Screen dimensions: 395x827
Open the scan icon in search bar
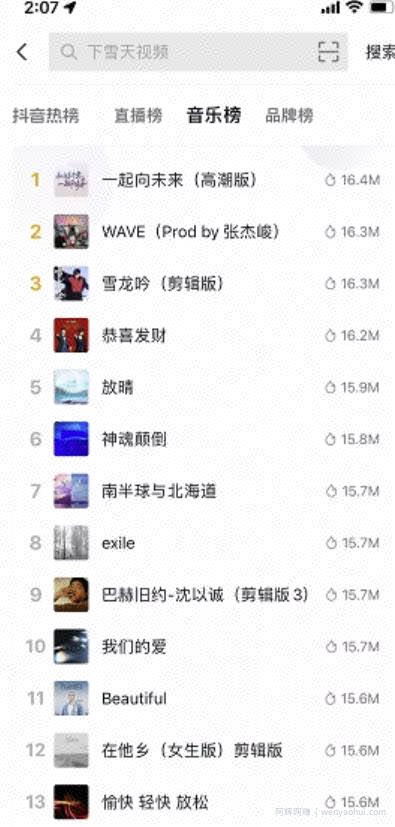coord(329,52)
